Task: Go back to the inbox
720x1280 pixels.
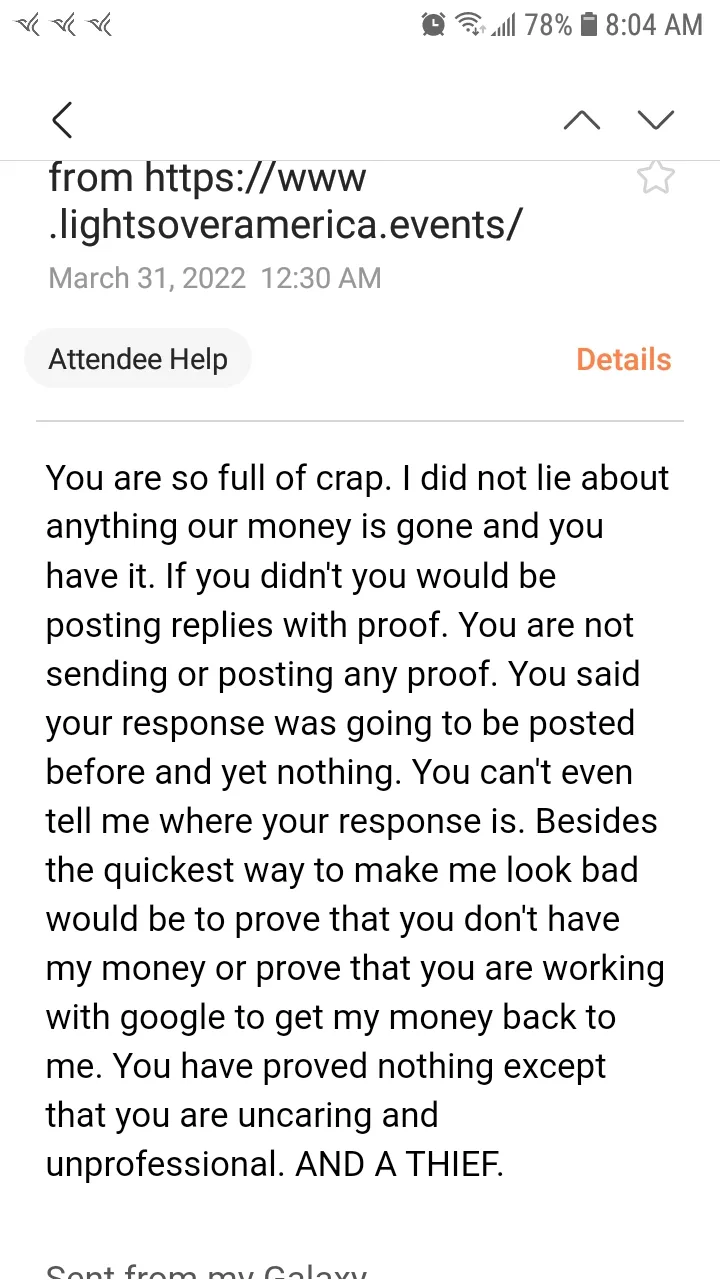Action: [62, 120]
